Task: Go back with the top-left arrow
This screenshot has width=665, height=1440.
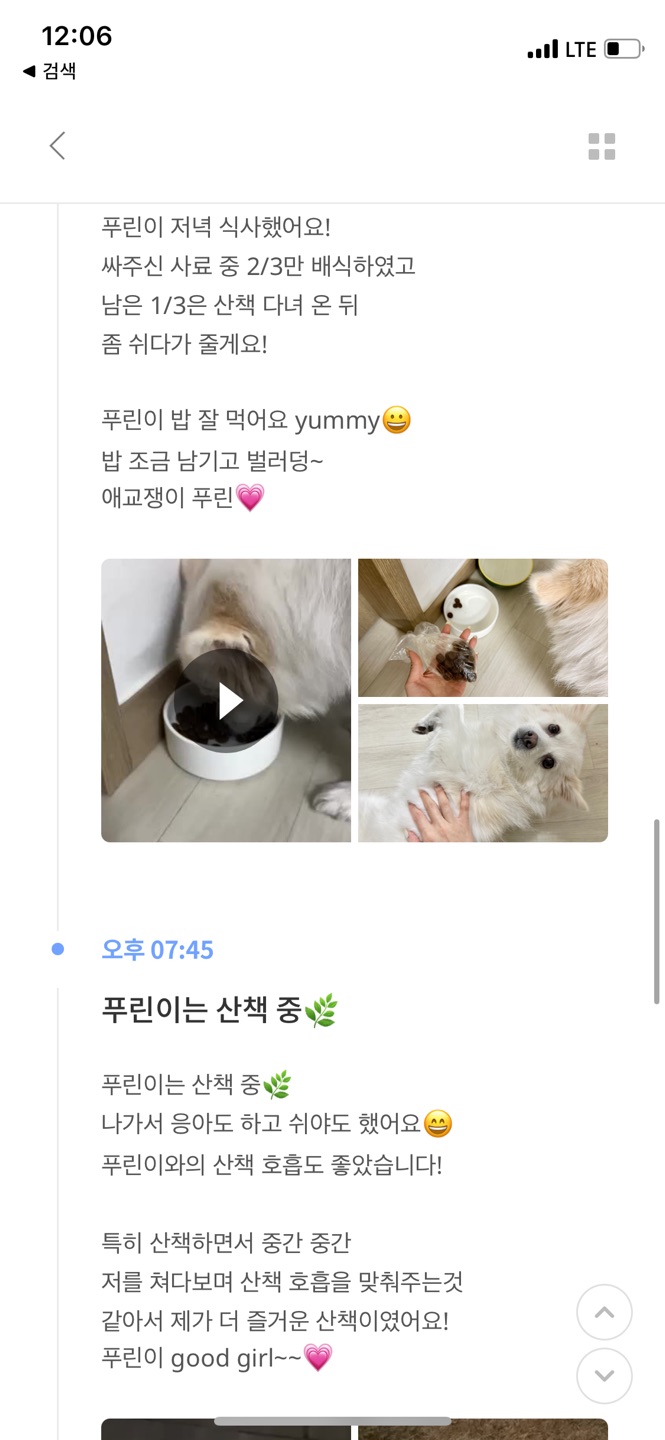Action: tap(58, 146)
